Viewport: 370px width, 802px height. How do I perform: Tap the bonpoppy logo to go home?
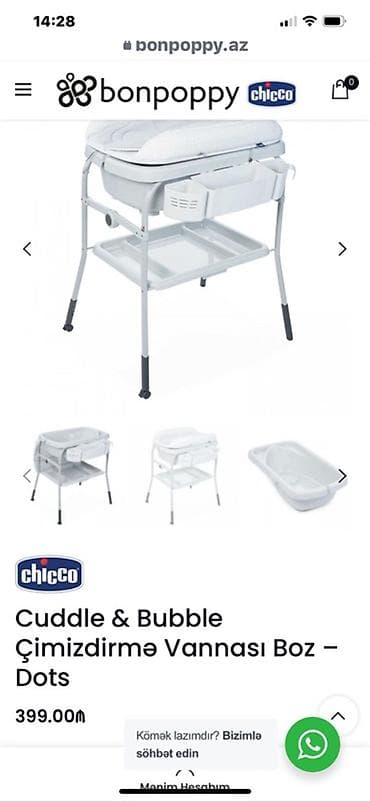148,91
